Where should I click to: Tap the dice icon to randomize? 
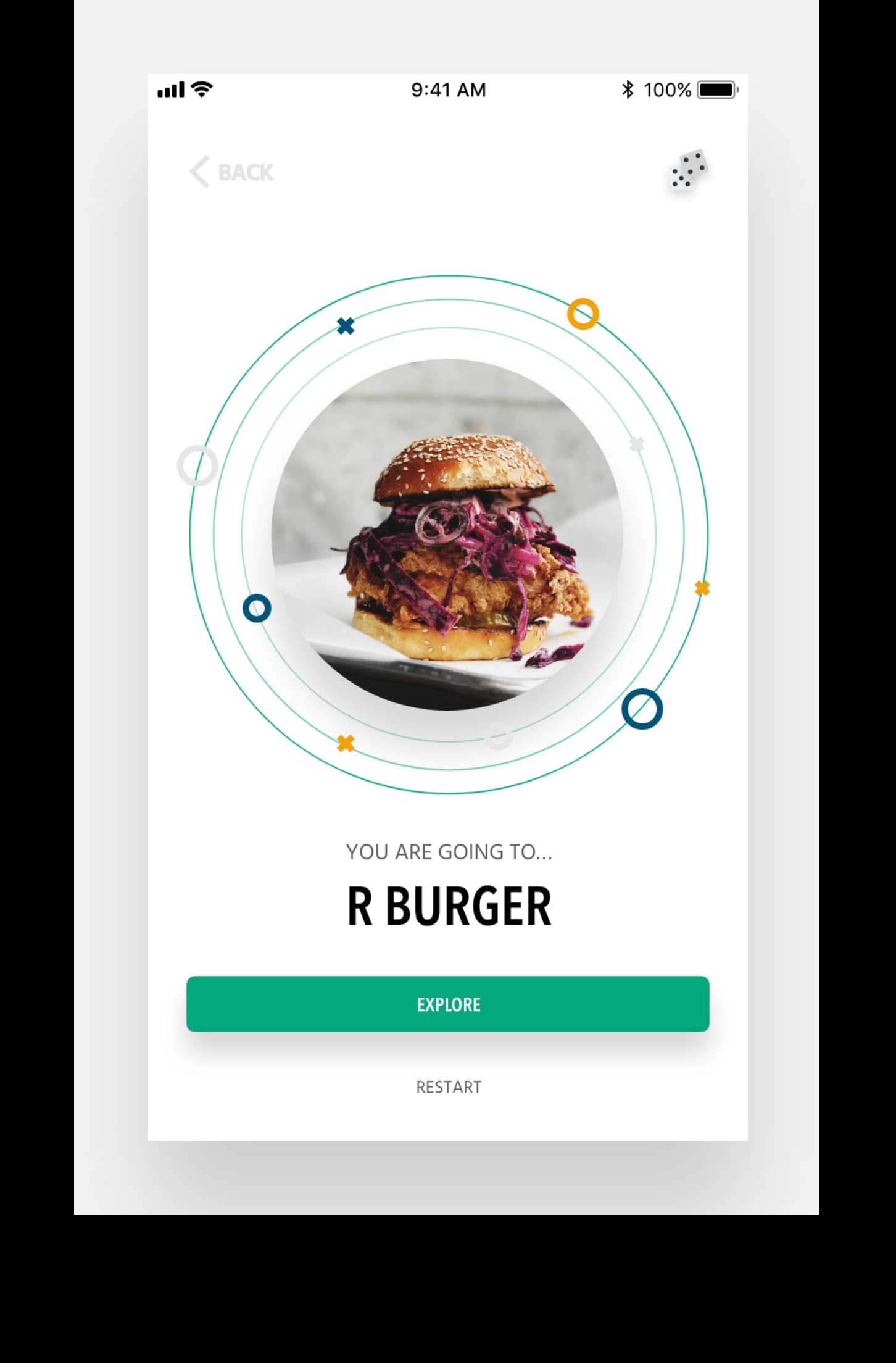tap(688, 170)
